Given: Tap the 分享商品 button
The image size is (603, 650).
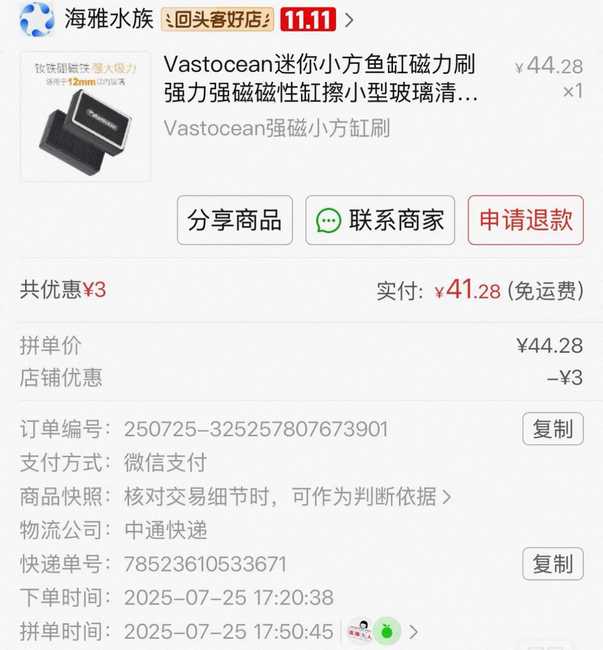Looking at the screenshot, I should tap(235, 220).
